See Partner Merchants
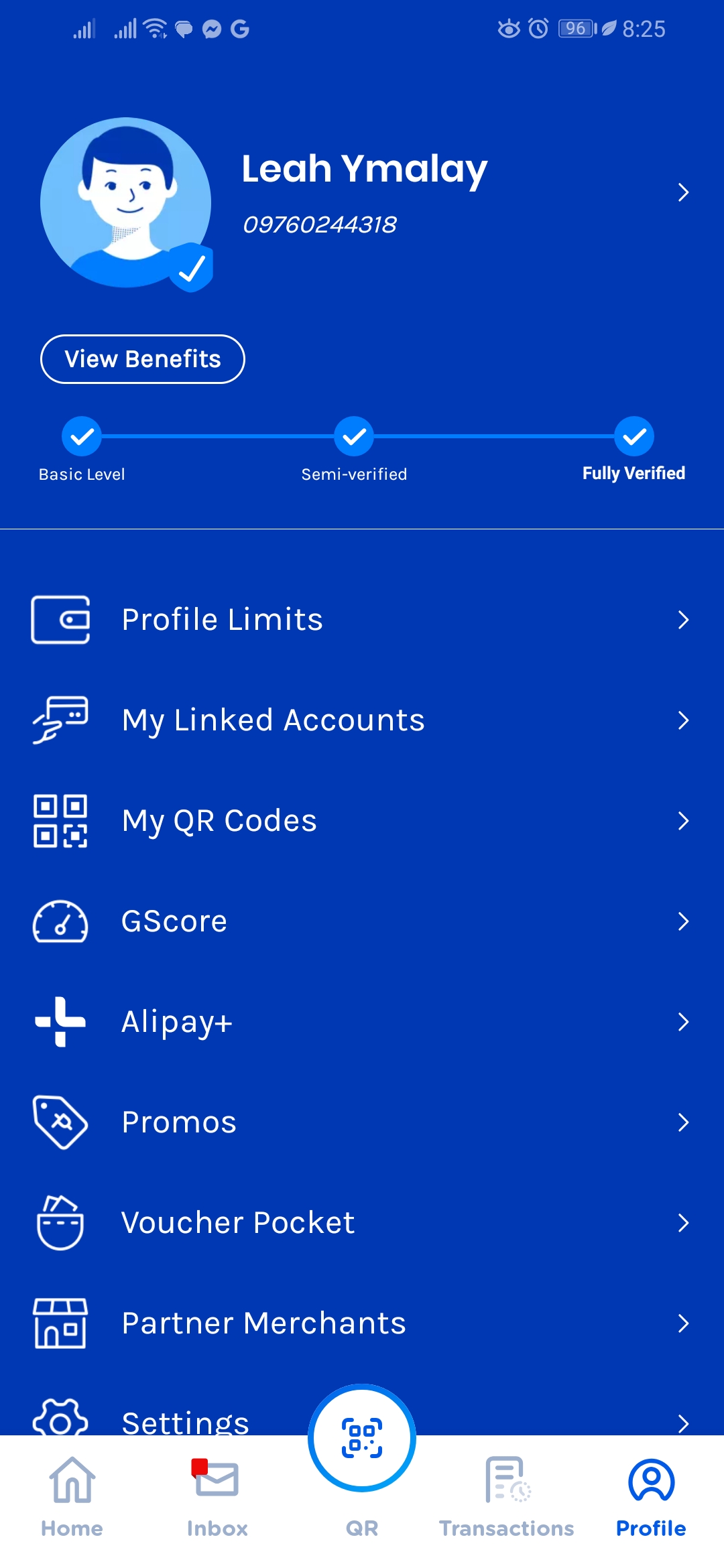This screenshot has height=1568, width=724. pos(362,1323)
